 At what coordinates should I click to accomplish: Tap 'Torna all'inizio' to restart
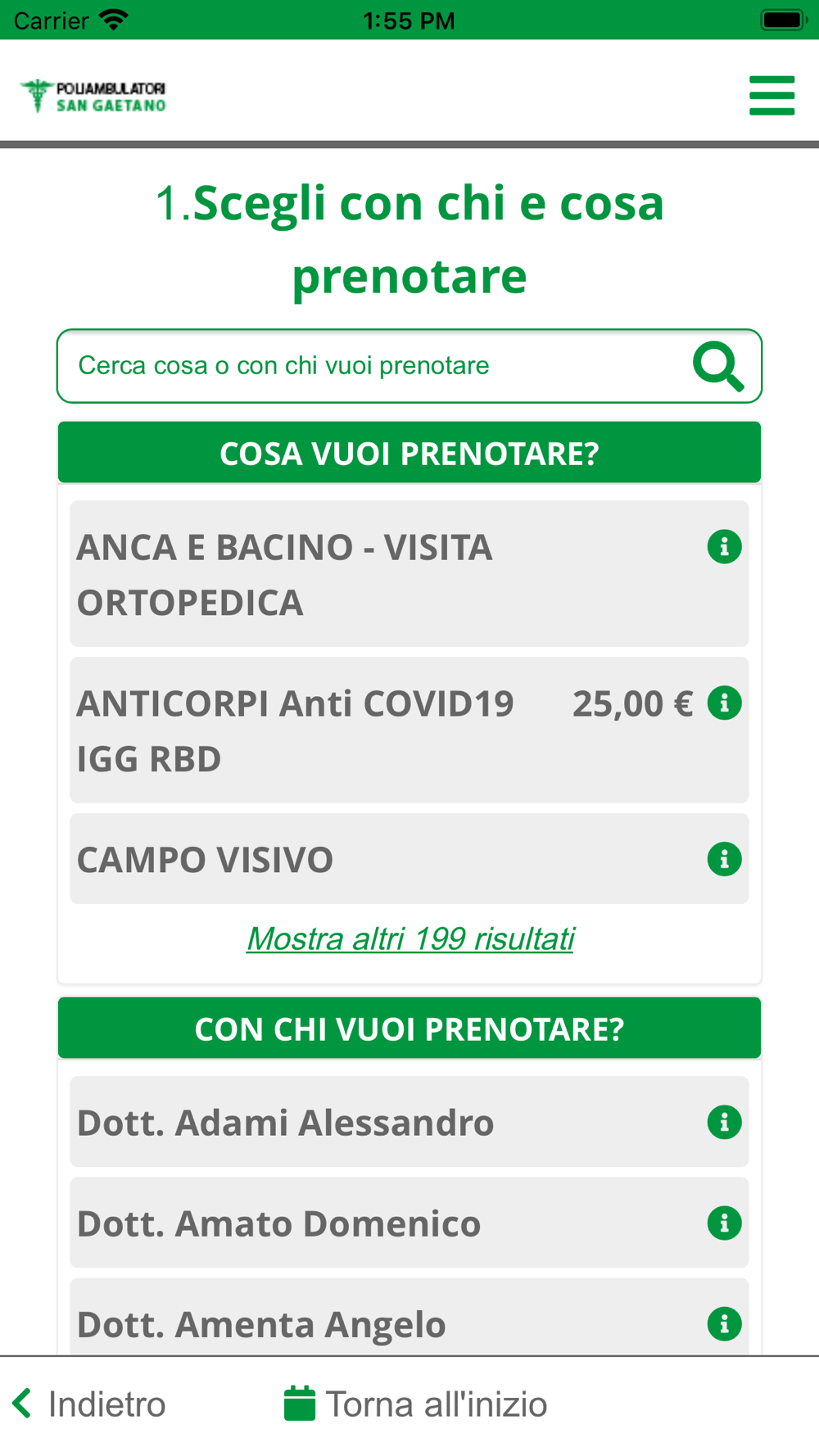tap(415, 1404)
